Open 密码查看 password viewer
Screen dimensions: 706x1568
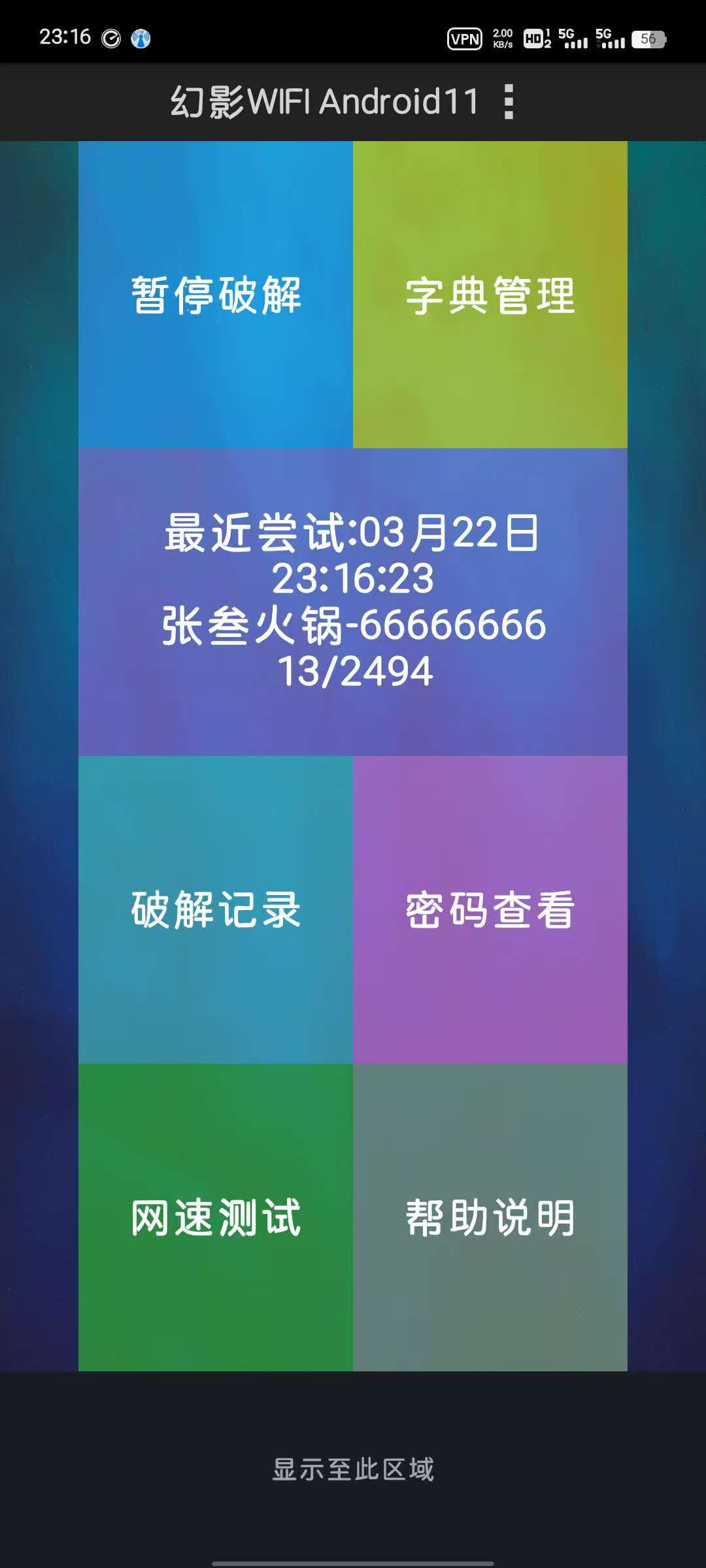(490, 909)
